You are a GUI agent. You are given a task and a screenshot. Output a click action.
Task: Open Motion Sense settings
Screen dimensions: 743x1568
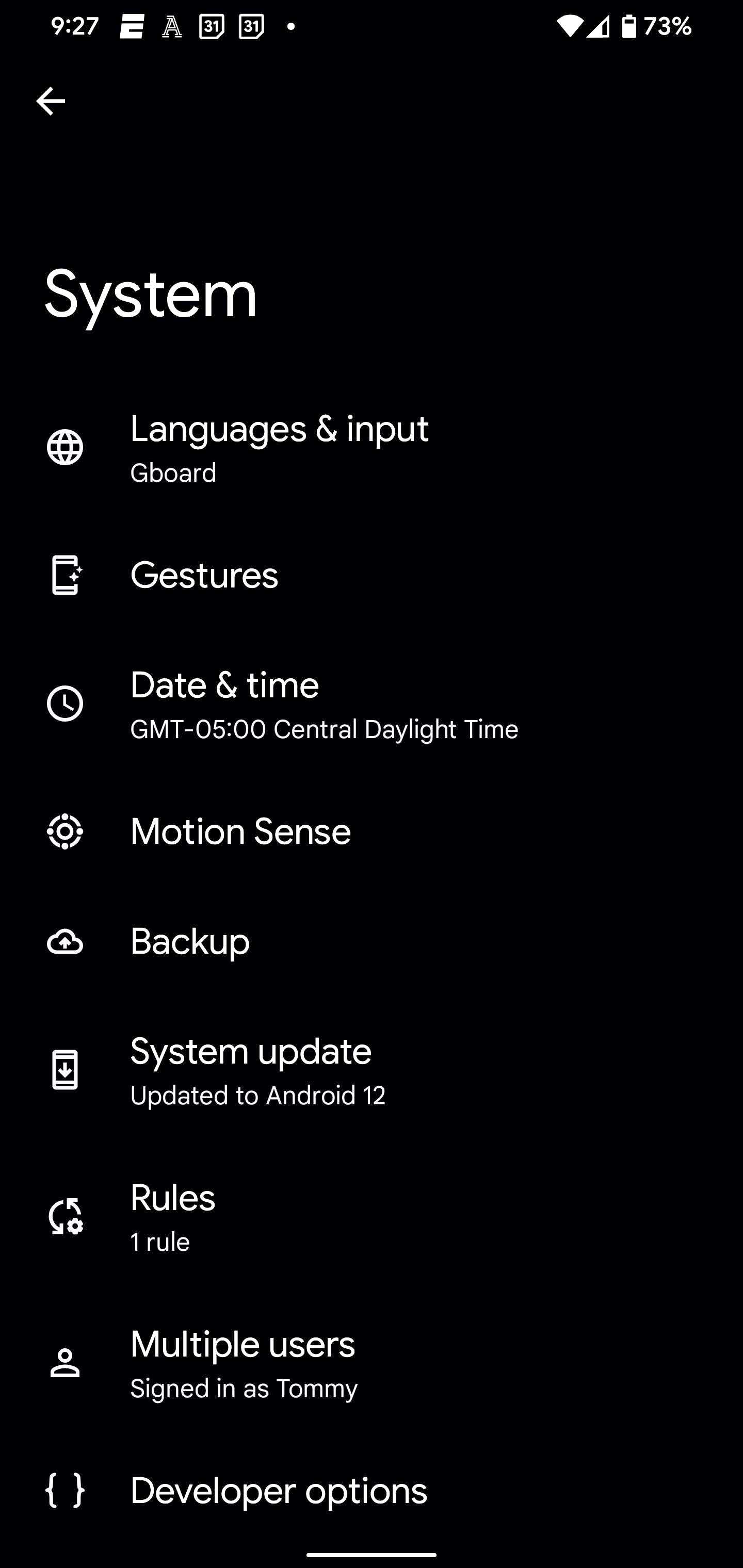240,831
